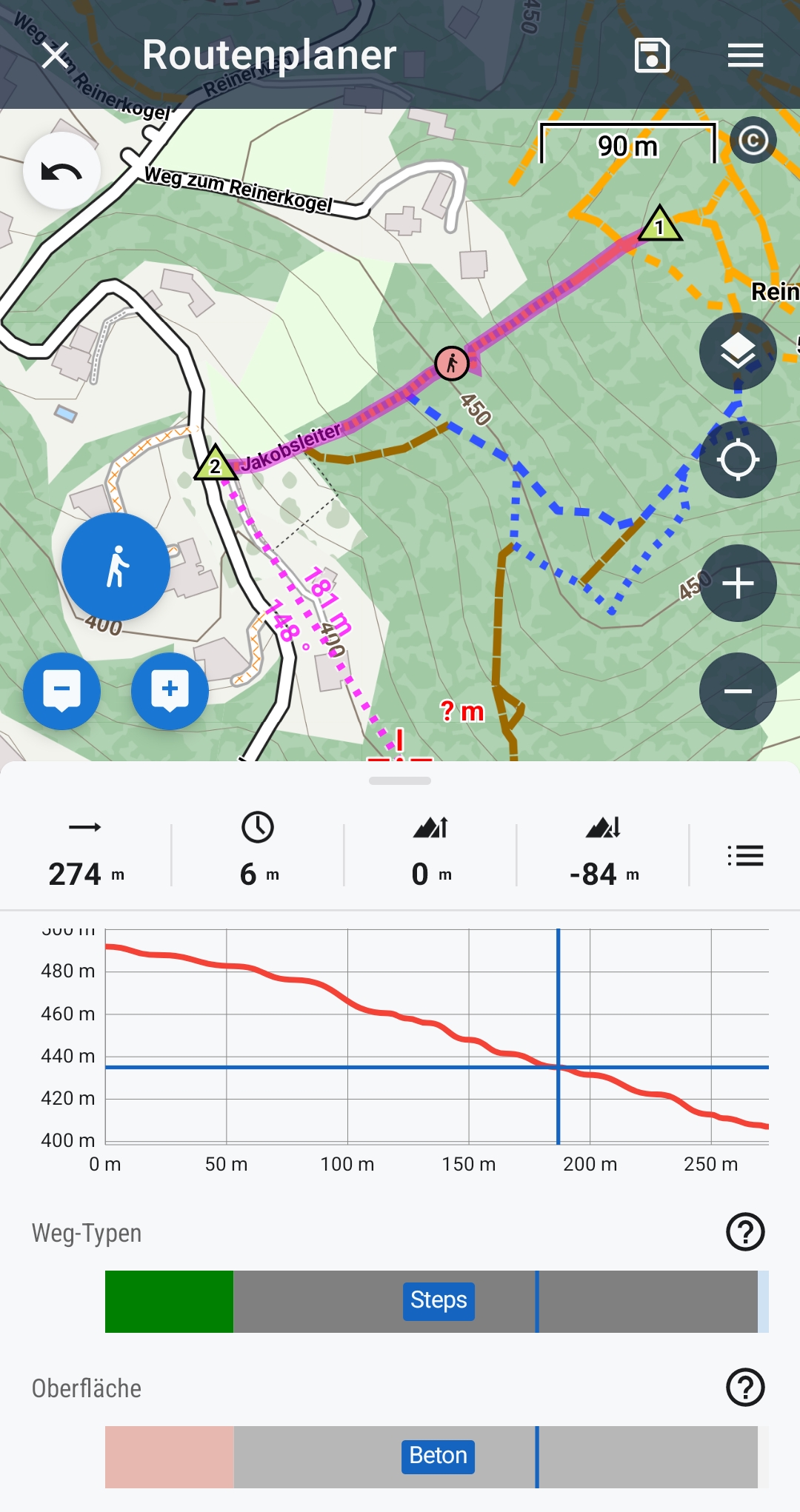Open the map copyright info
800x1512 pixels.
pos(753,140)
